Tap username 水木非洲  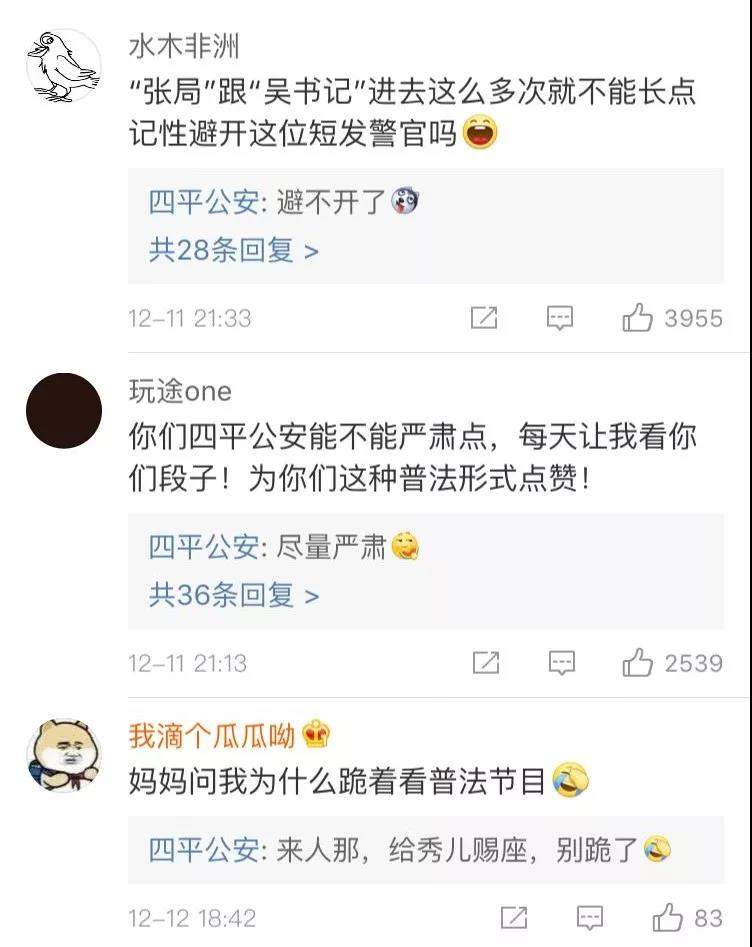tap(184, 47)
